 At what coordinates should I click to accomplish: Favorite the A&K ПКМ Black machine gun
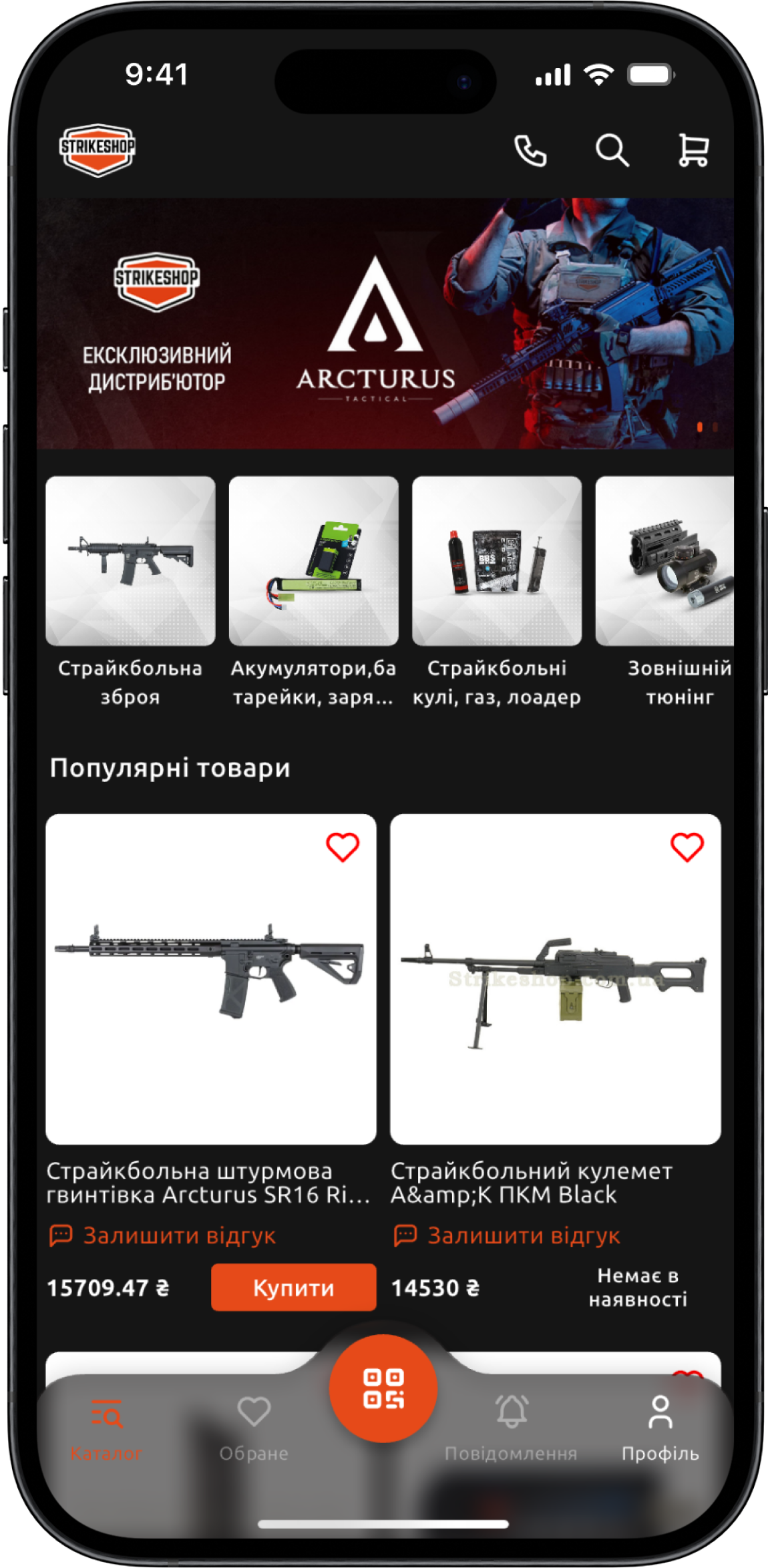click(687, 847)
